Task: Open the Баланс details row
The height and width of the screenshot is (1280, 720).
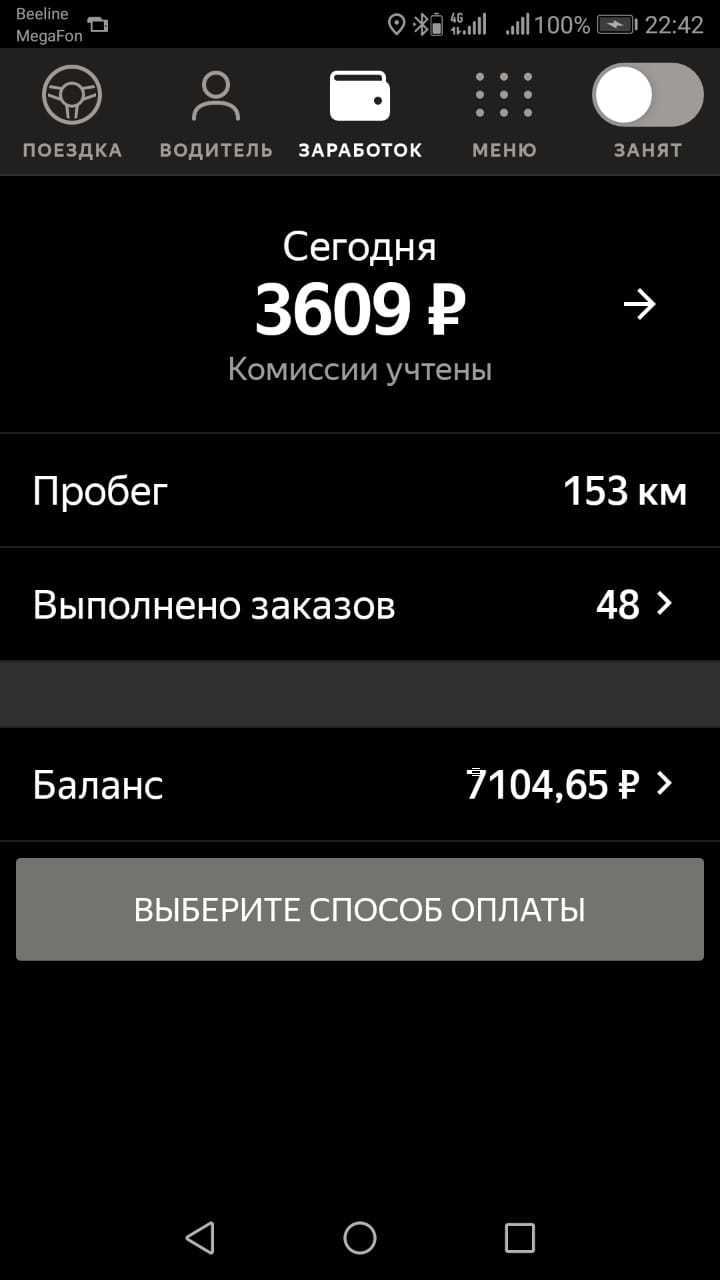Action: coord(360,784)
